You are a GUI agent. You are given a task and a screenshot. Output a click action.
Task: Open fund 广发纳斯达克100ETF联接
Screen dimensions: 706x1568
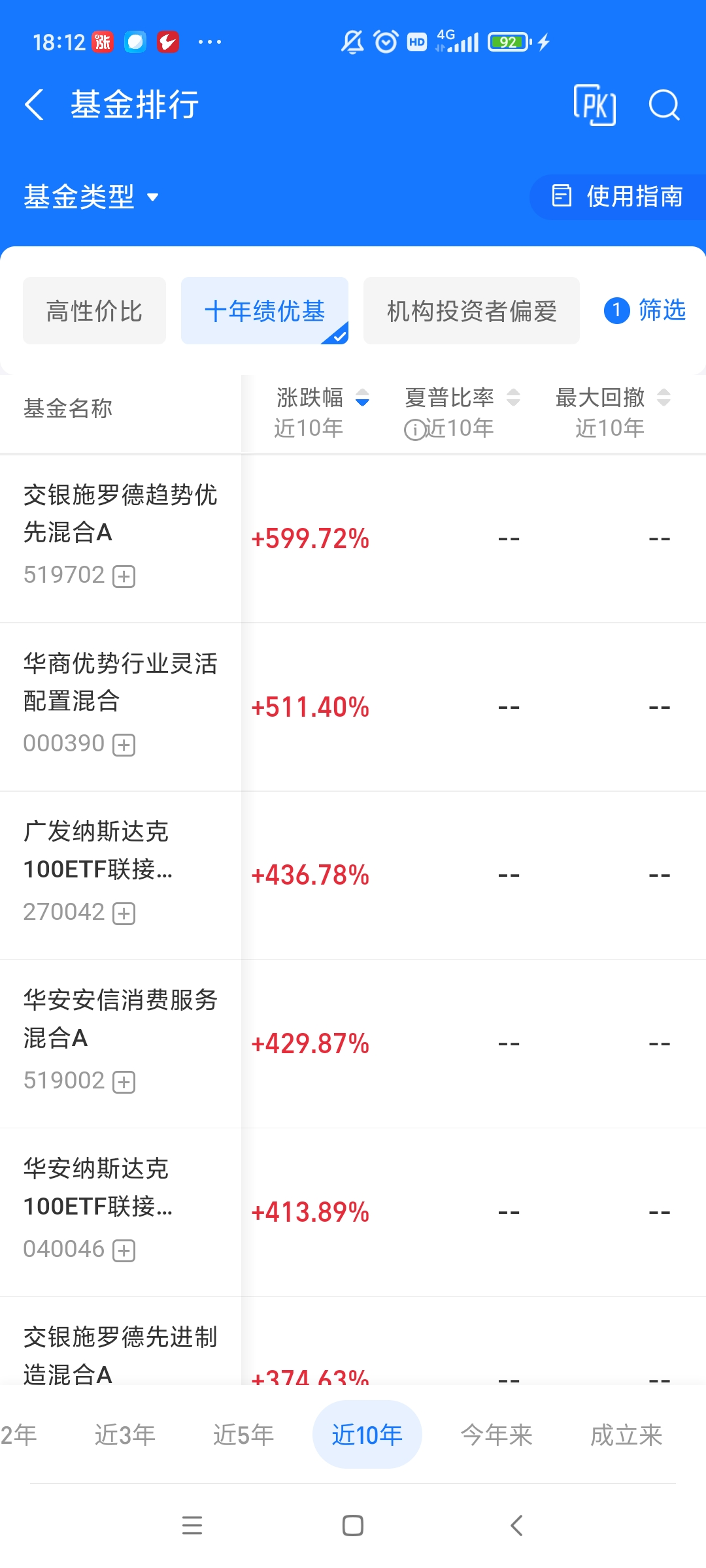tap(98, 850)
